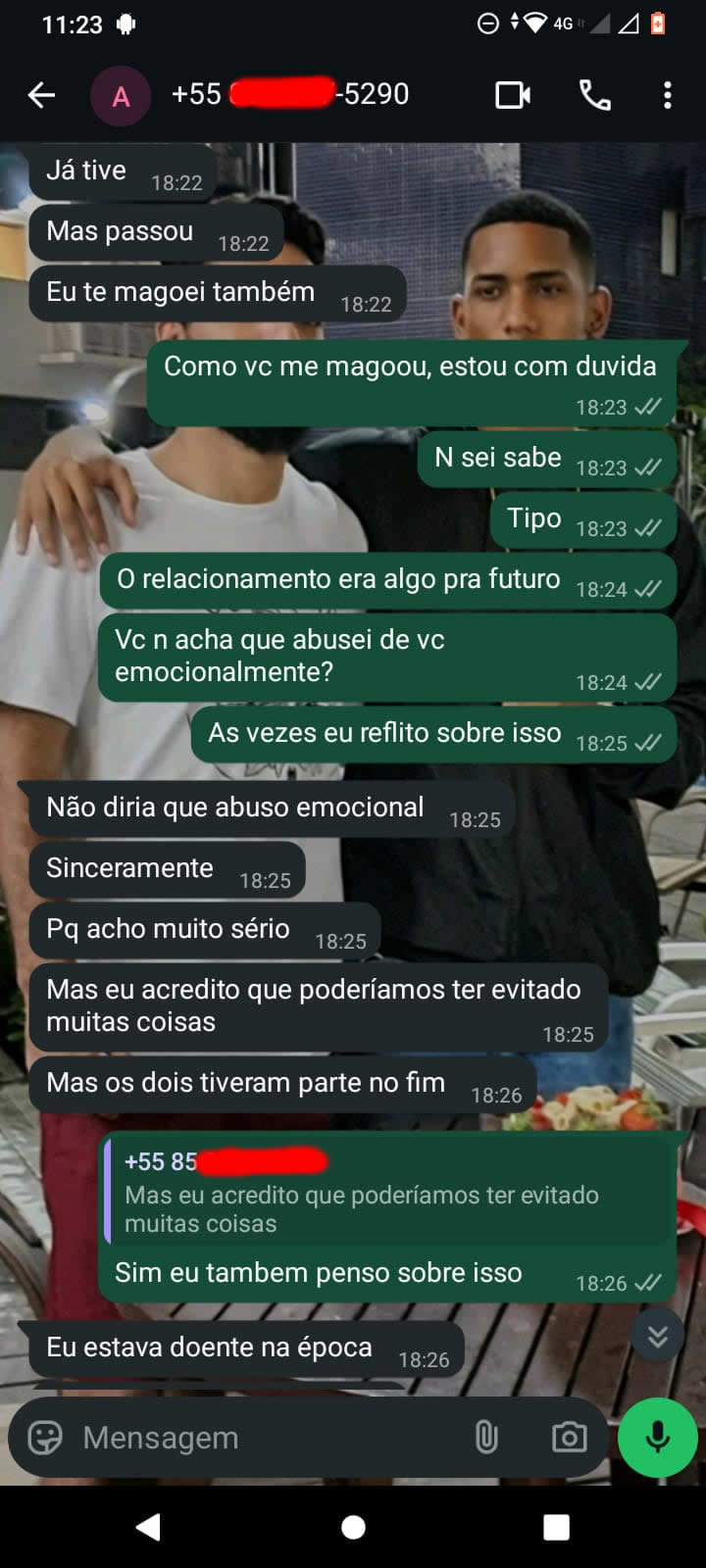This screenshot has width=706, height=1568.
Task: Open the overflow menu
Action: click(668, 95)
